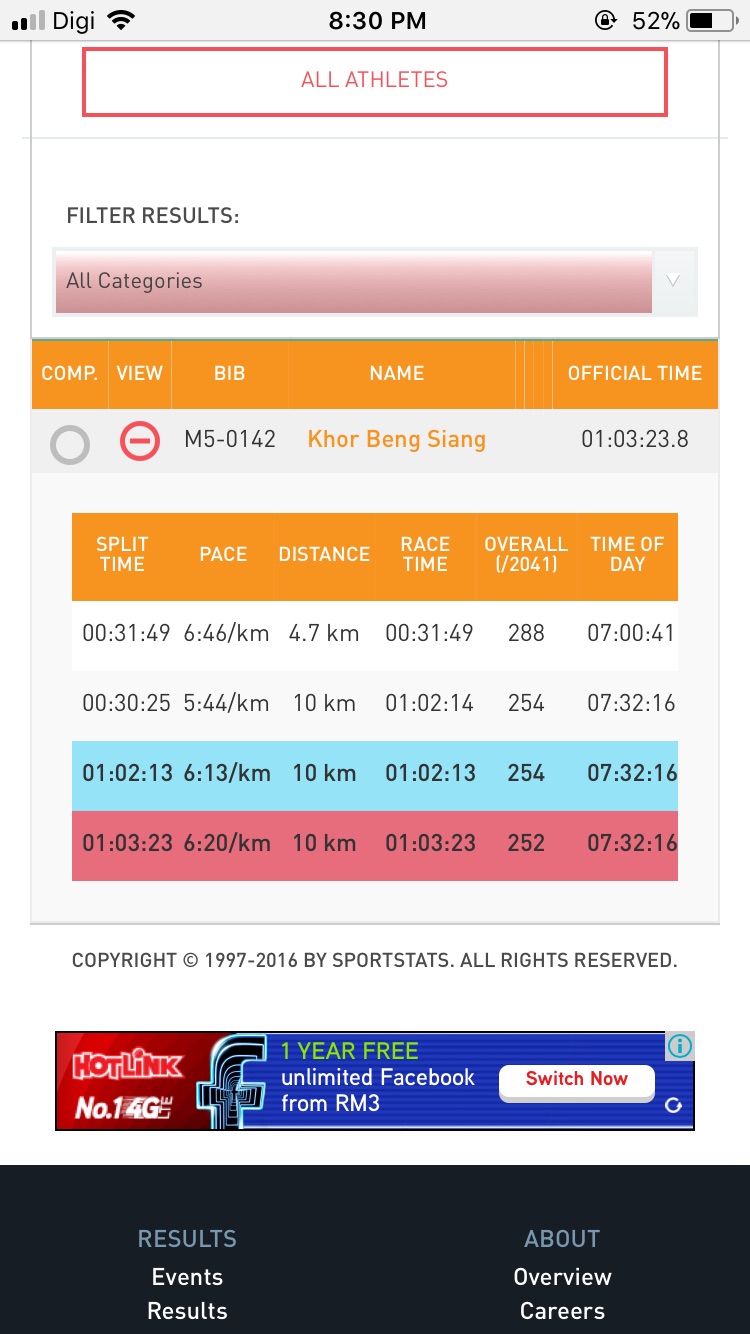Open the All Categories filter dropdown
Viewport: 750px width, 1334px height.
[375, 281]
